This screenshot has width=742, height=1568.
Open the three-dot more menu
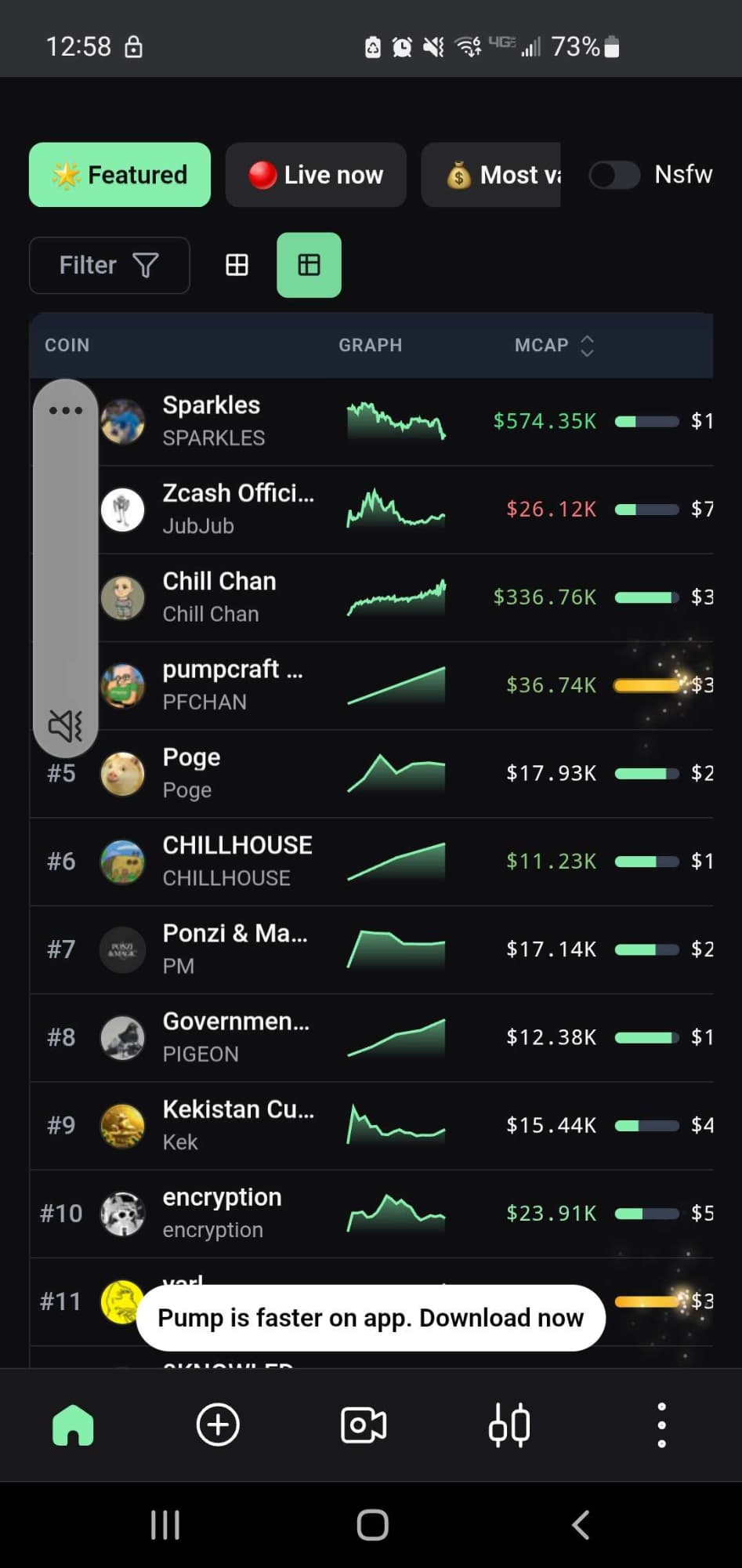click(661, 1425)
